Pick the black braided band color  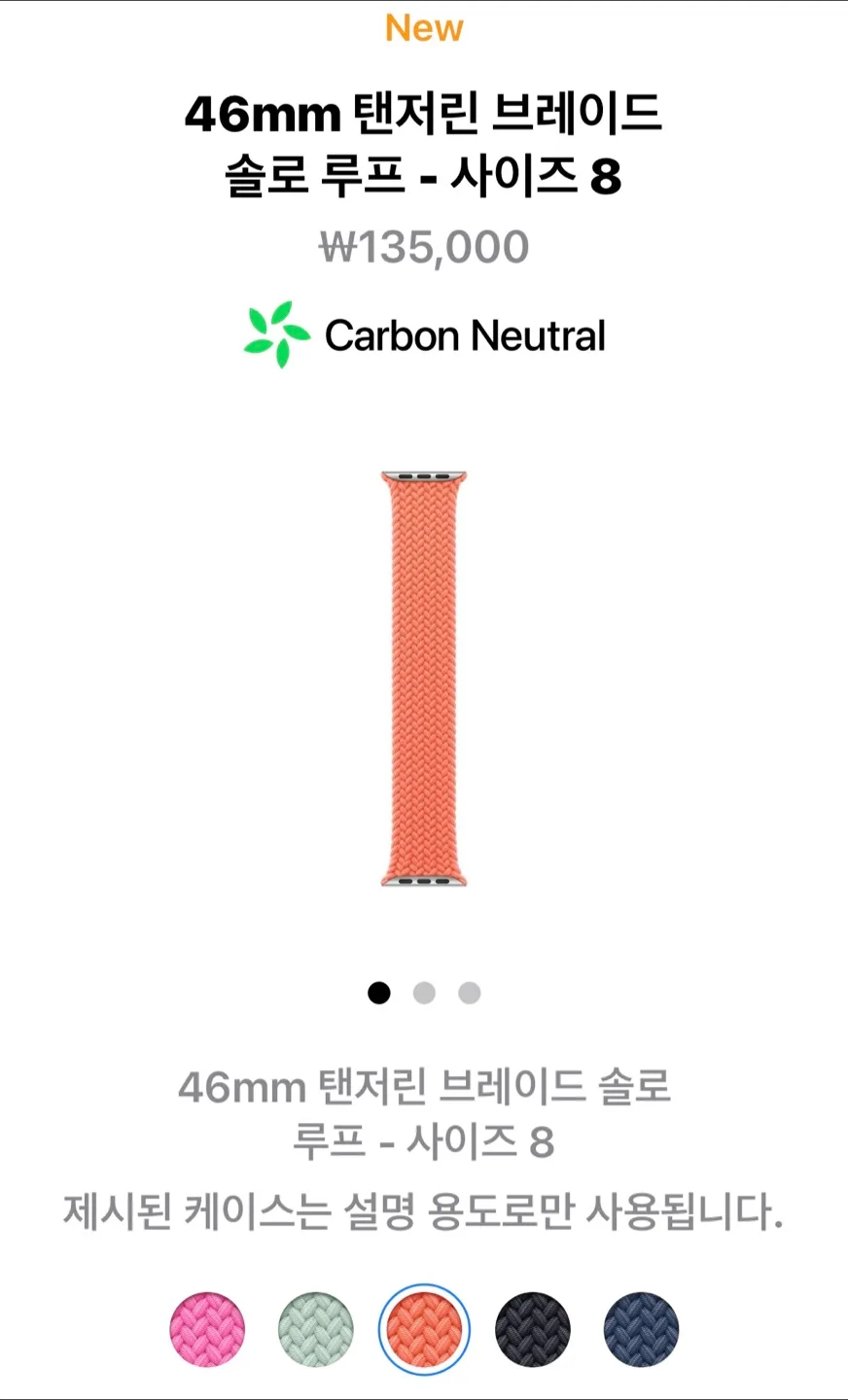point(533,1329)
